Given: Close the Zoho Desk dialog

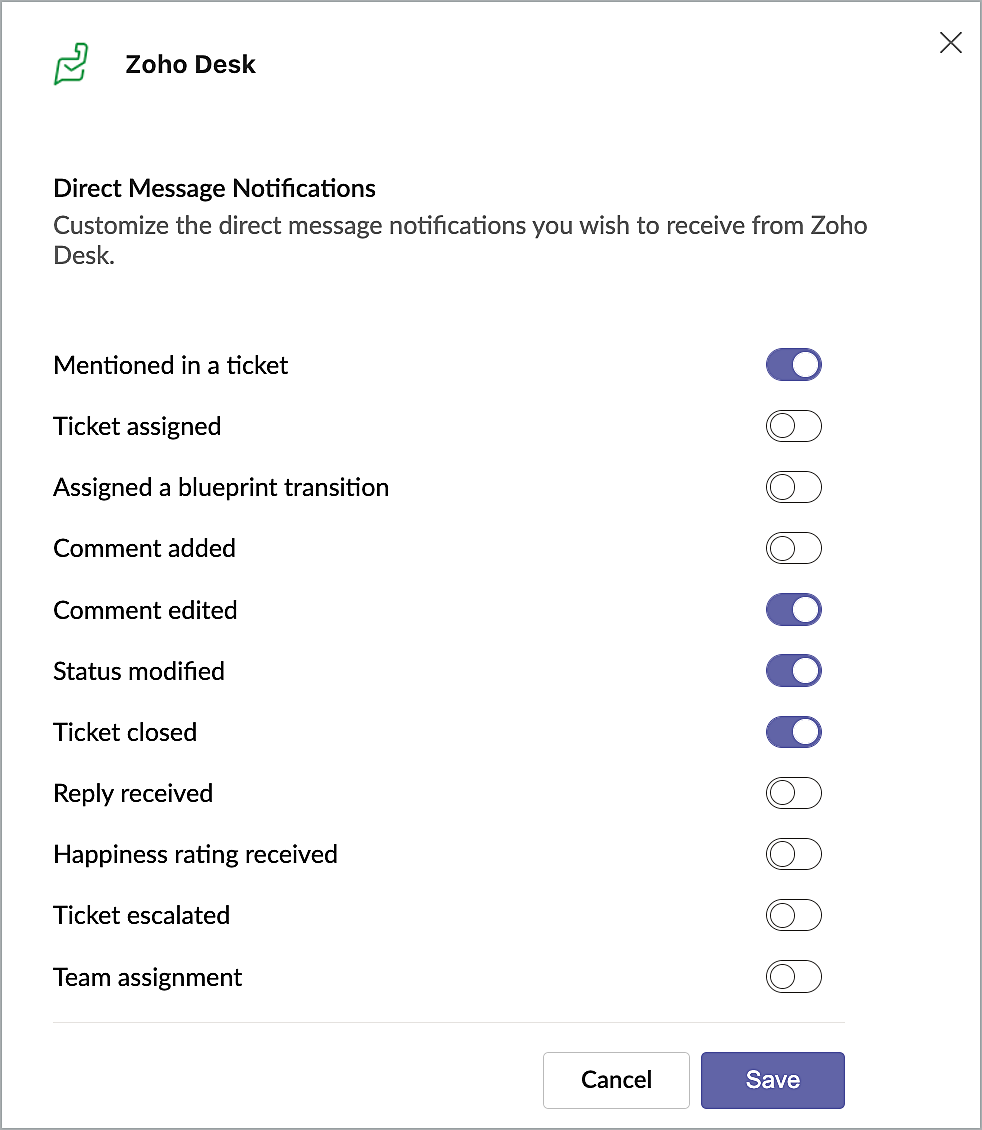Looking at the screenshot, I should [950, 42].
